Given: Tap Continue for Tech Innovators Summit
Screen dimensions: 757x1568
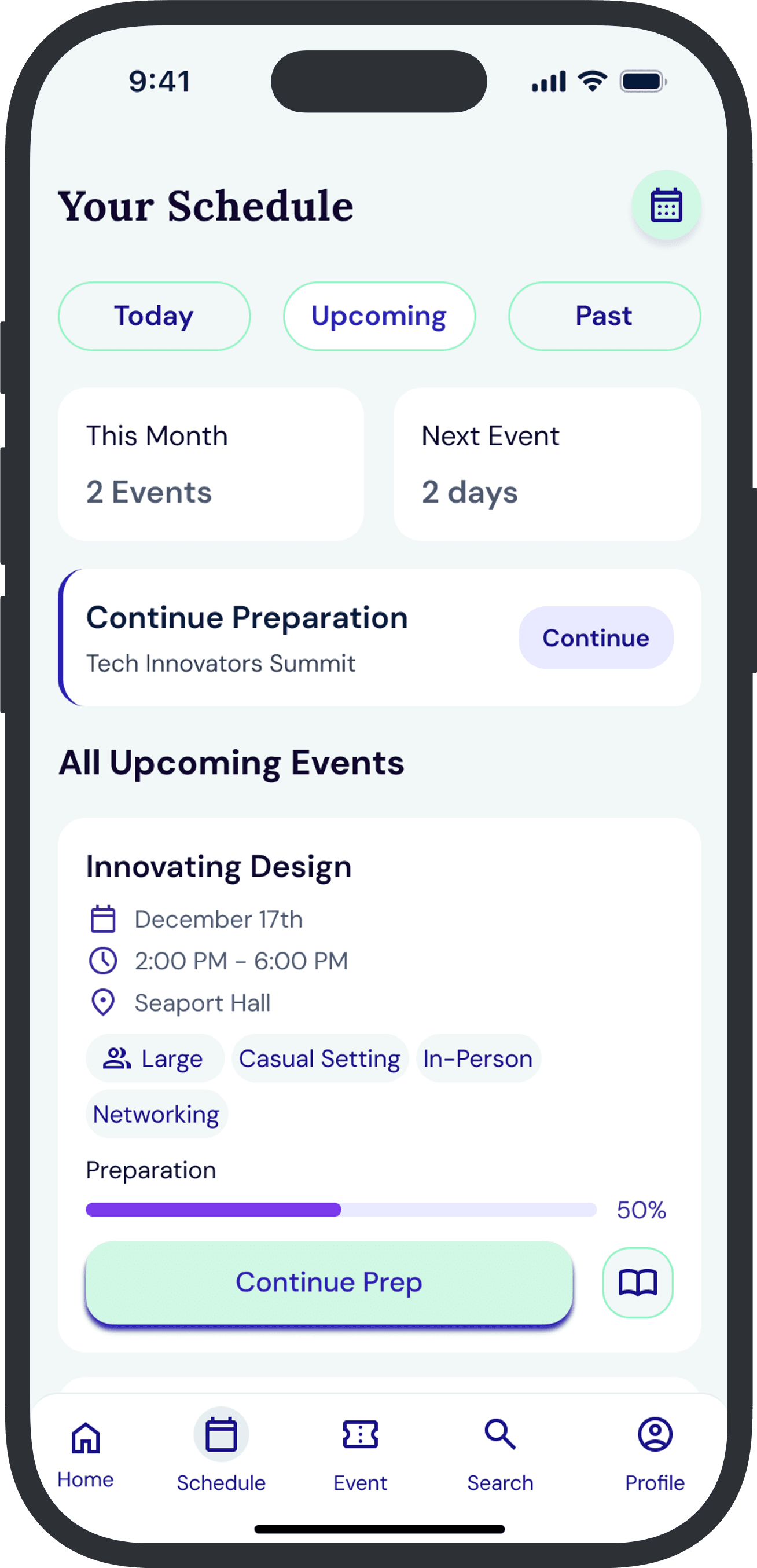Looking at the screenshot, I should pyautogui.click(x=596, y=638).
